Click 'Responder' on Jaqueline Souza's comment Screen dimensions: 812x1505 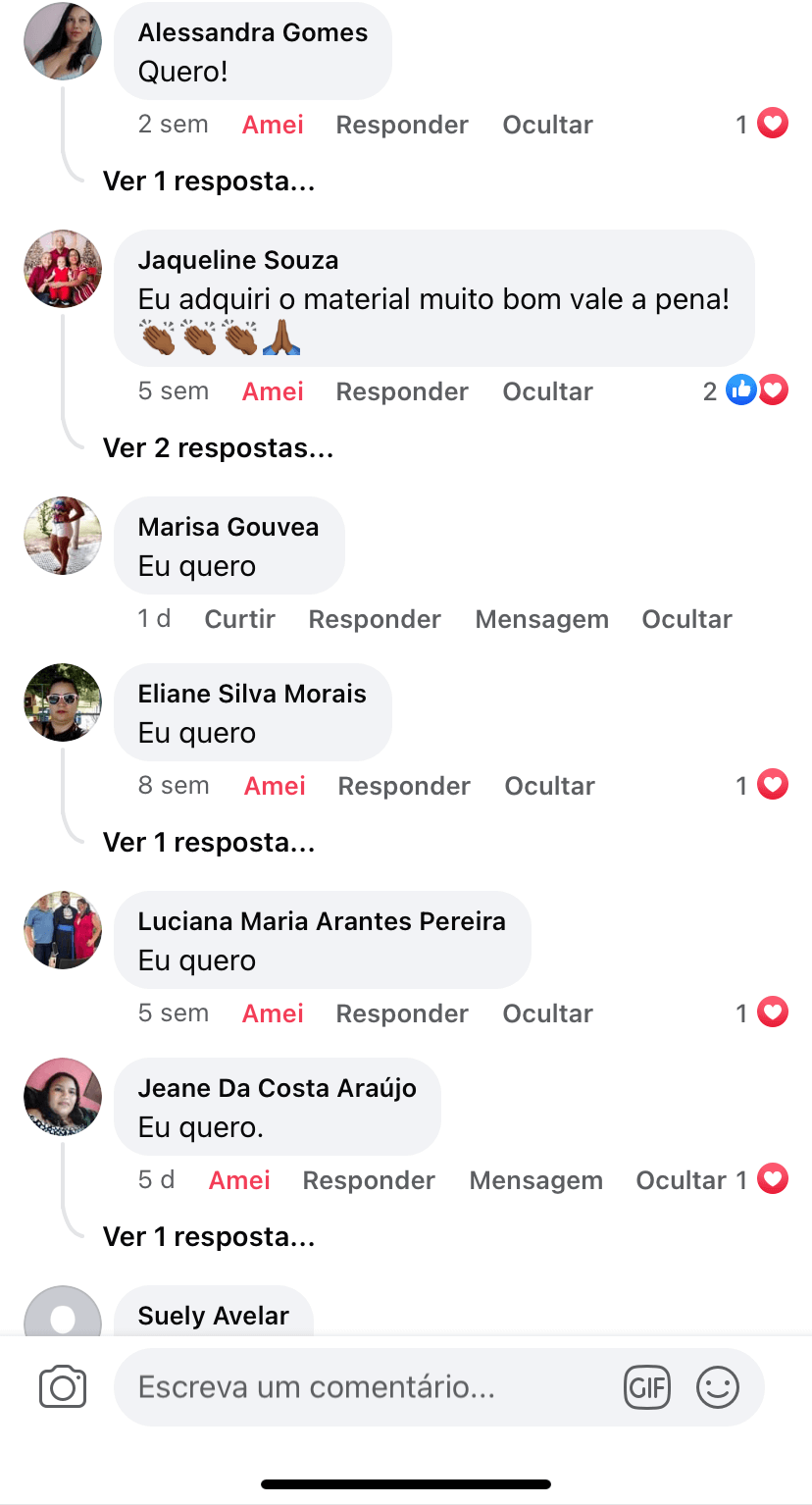(x=402, y=390)
